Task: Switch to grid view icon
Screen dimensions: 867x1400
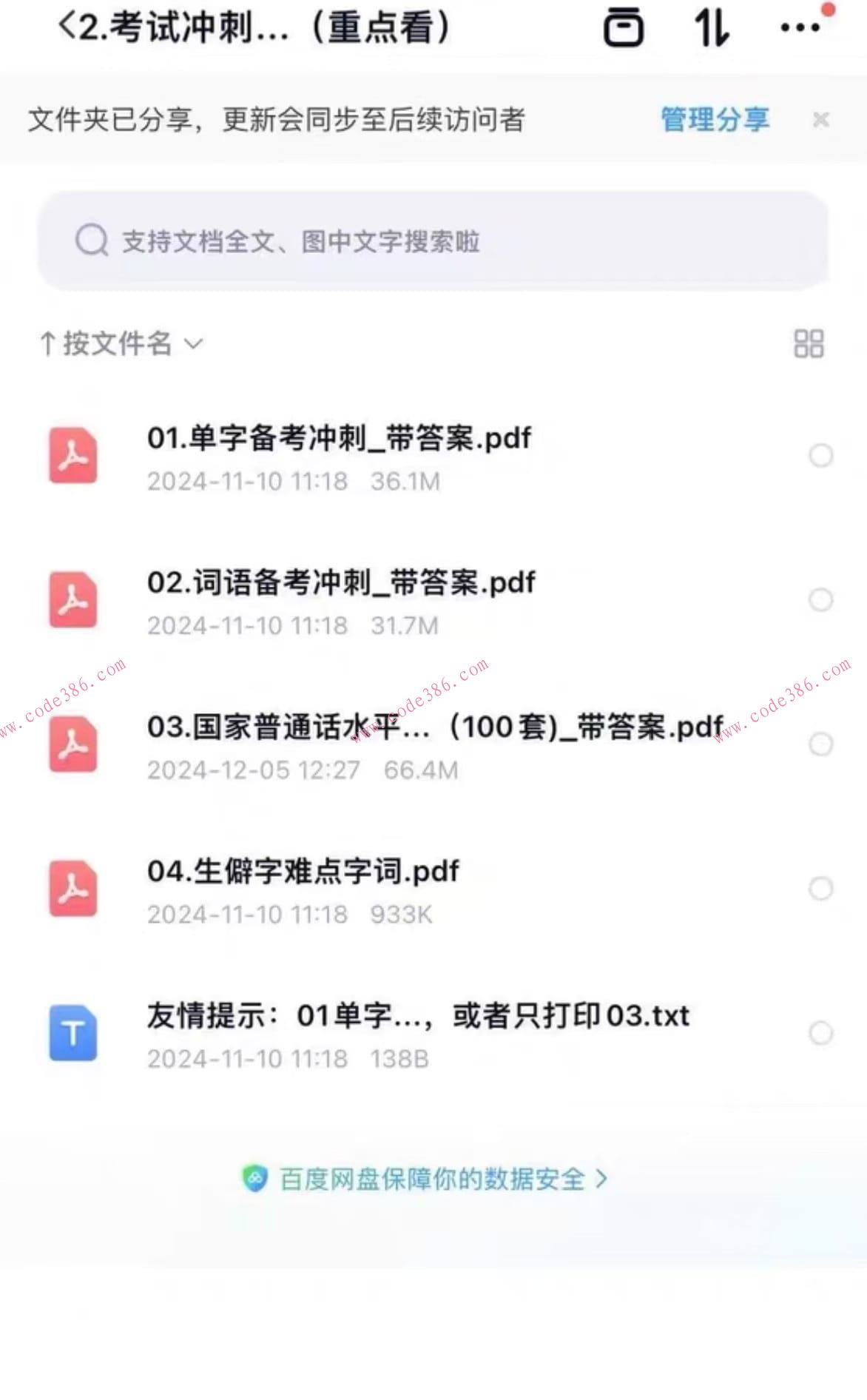Action: click(808, 343)
